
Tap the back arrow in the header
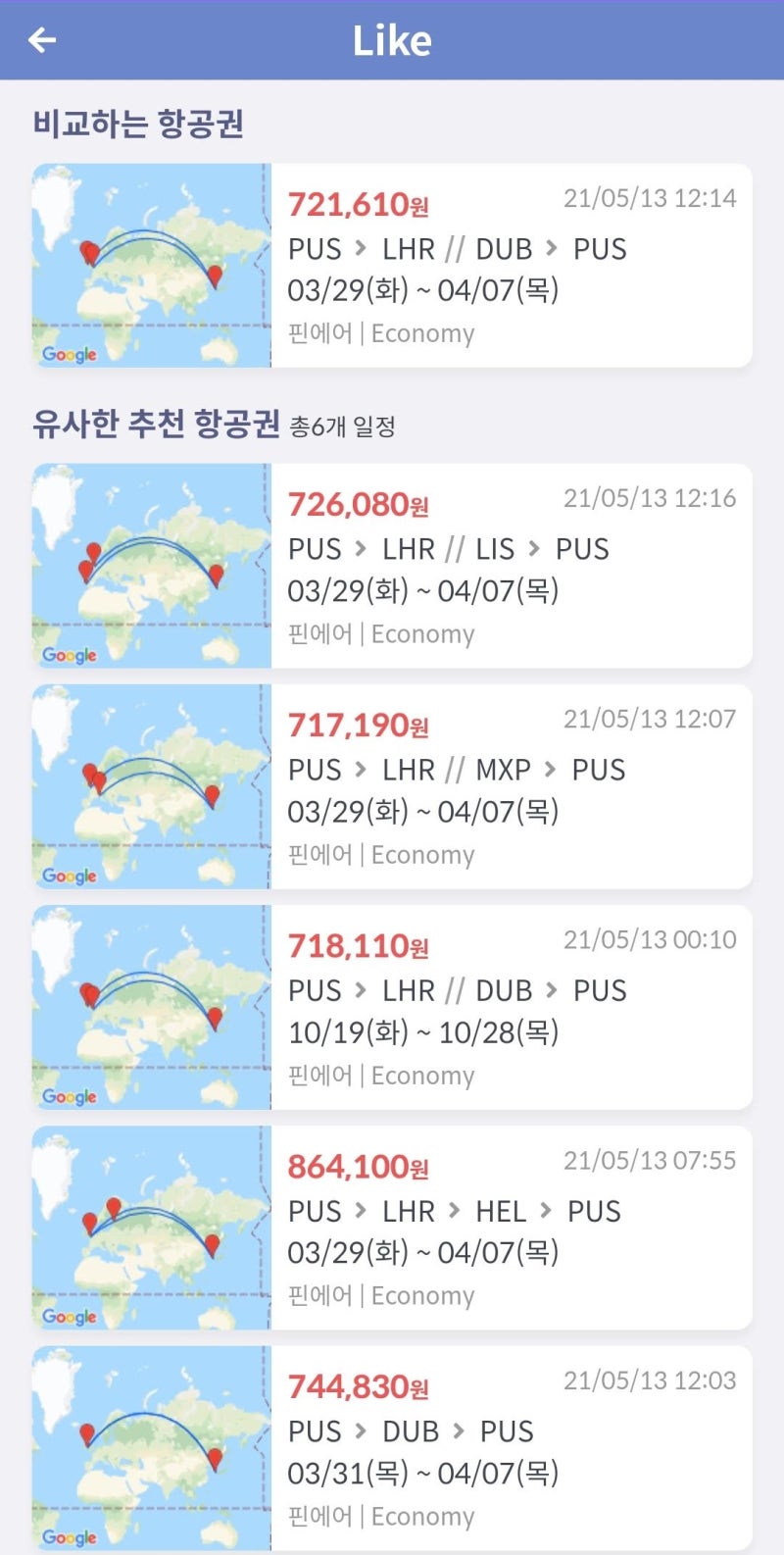pos(39,40)
